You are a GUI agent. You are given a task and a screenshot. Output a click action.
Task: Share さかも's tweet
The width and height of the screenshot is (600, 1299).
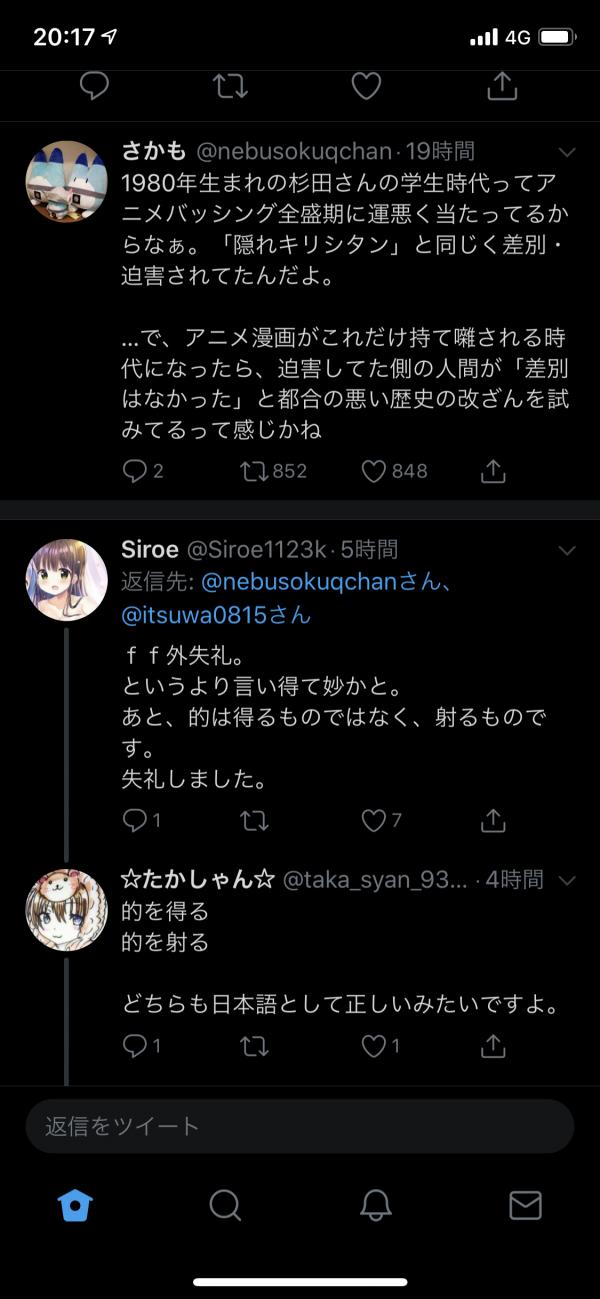[493, 471]
